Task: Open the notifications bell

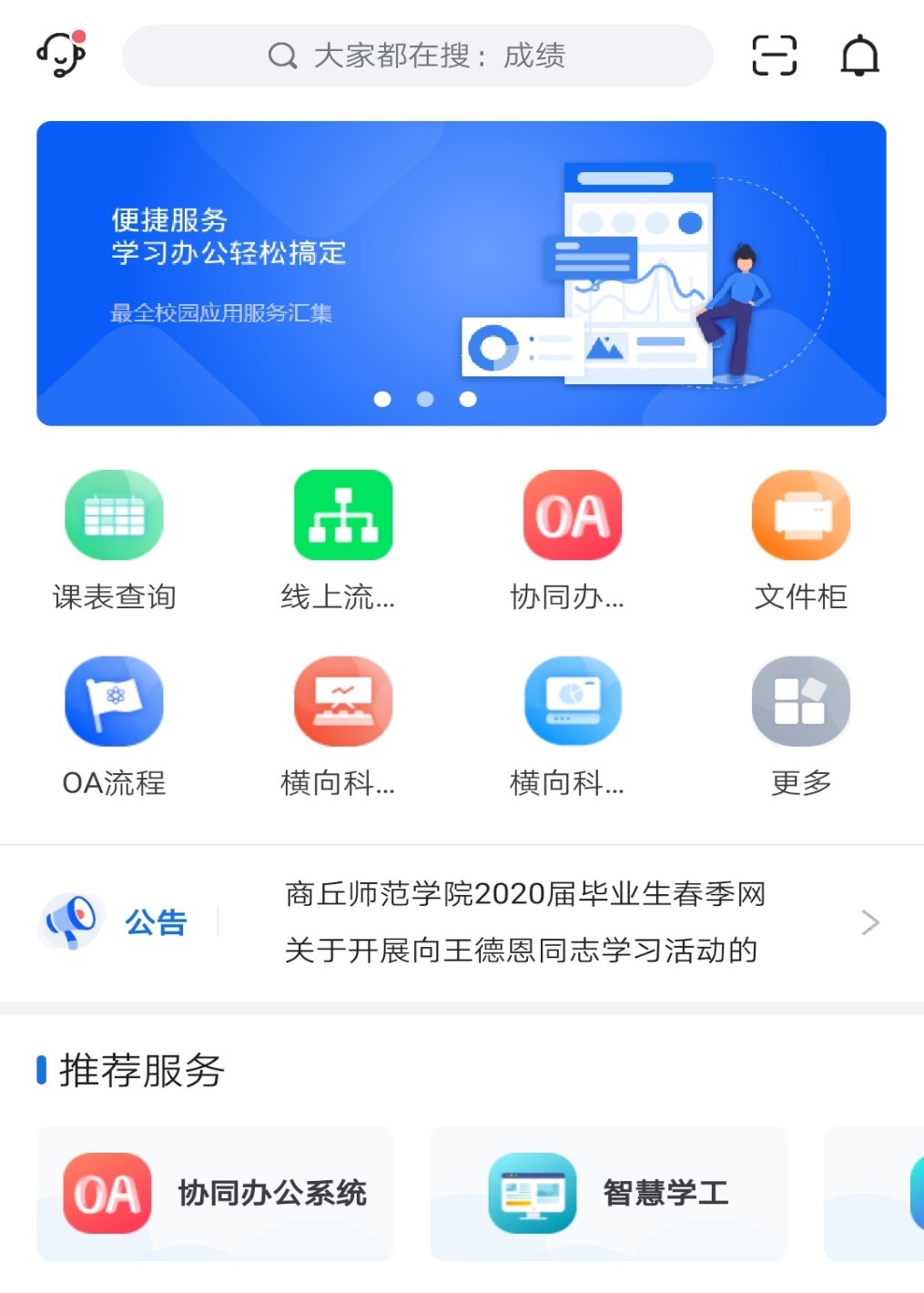Action: point(858,56)
